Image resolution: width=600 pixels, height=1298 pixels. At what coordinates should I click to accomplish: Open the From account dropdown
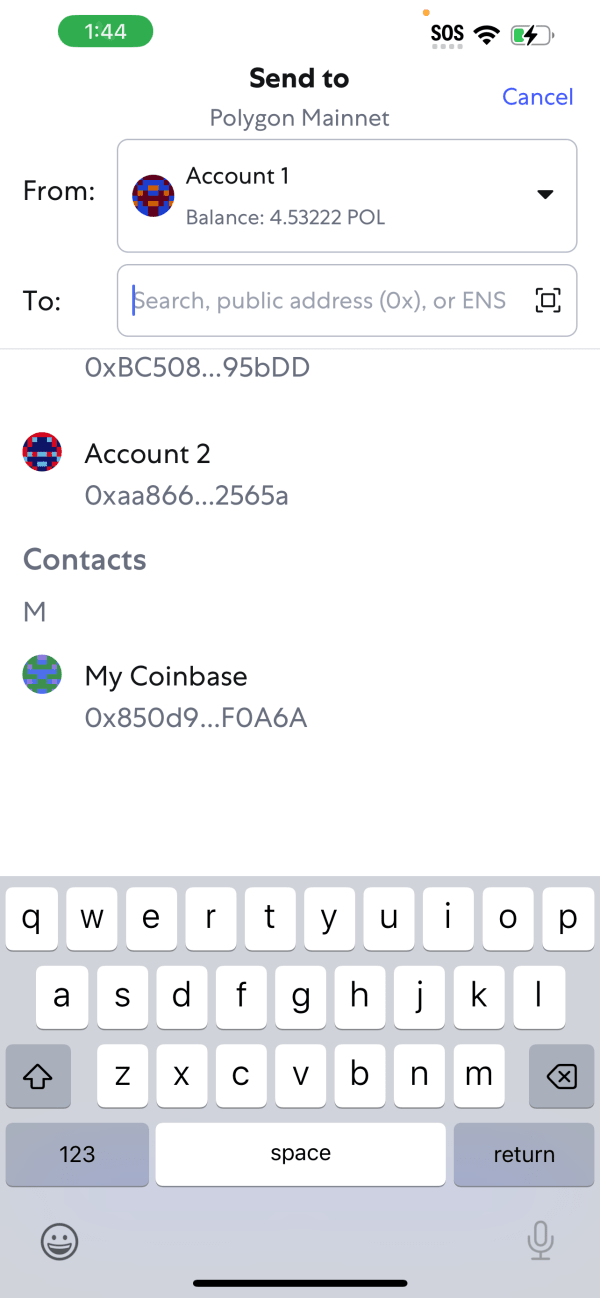coord(347,196)
